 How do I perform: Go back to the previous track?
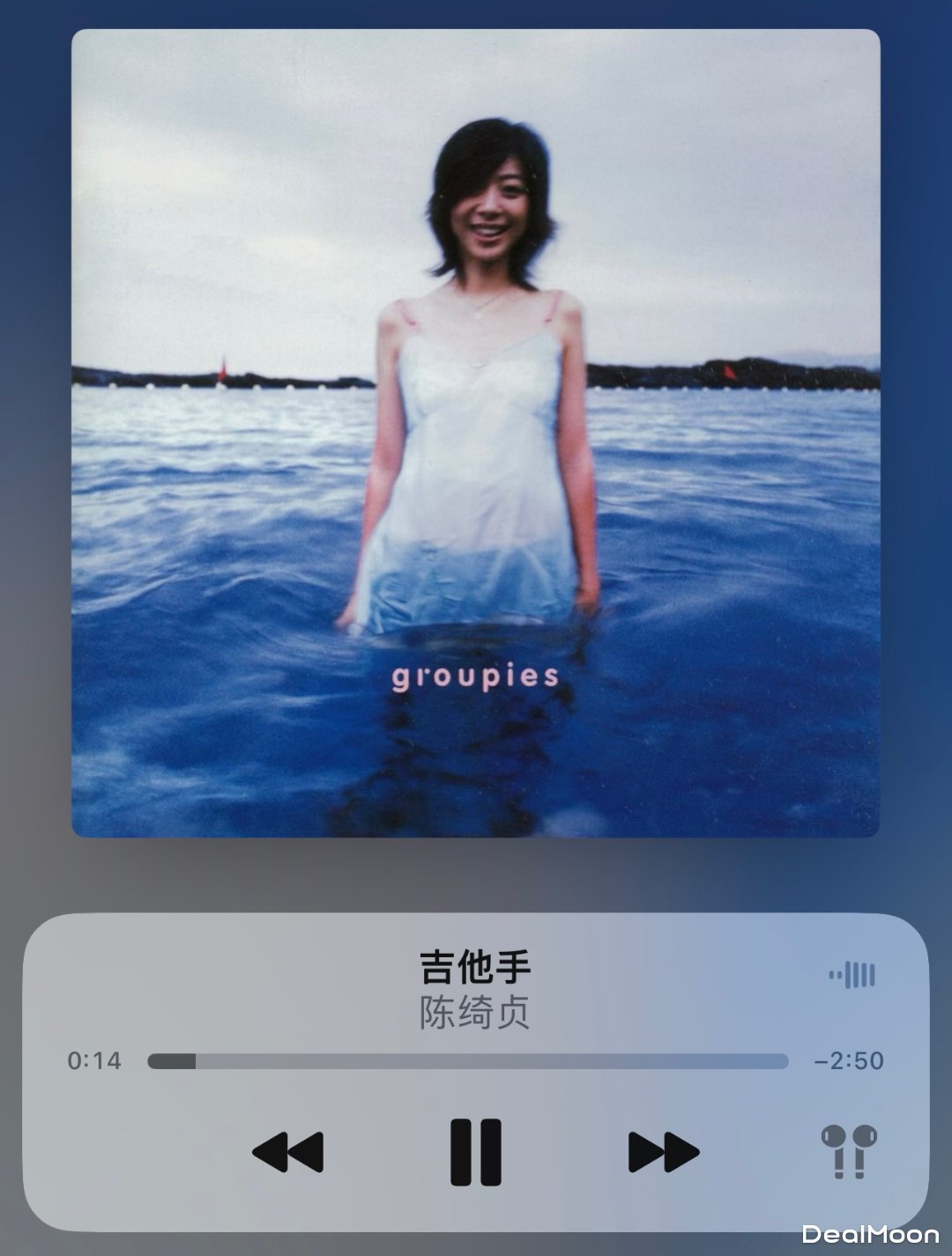pos(288,1152)
